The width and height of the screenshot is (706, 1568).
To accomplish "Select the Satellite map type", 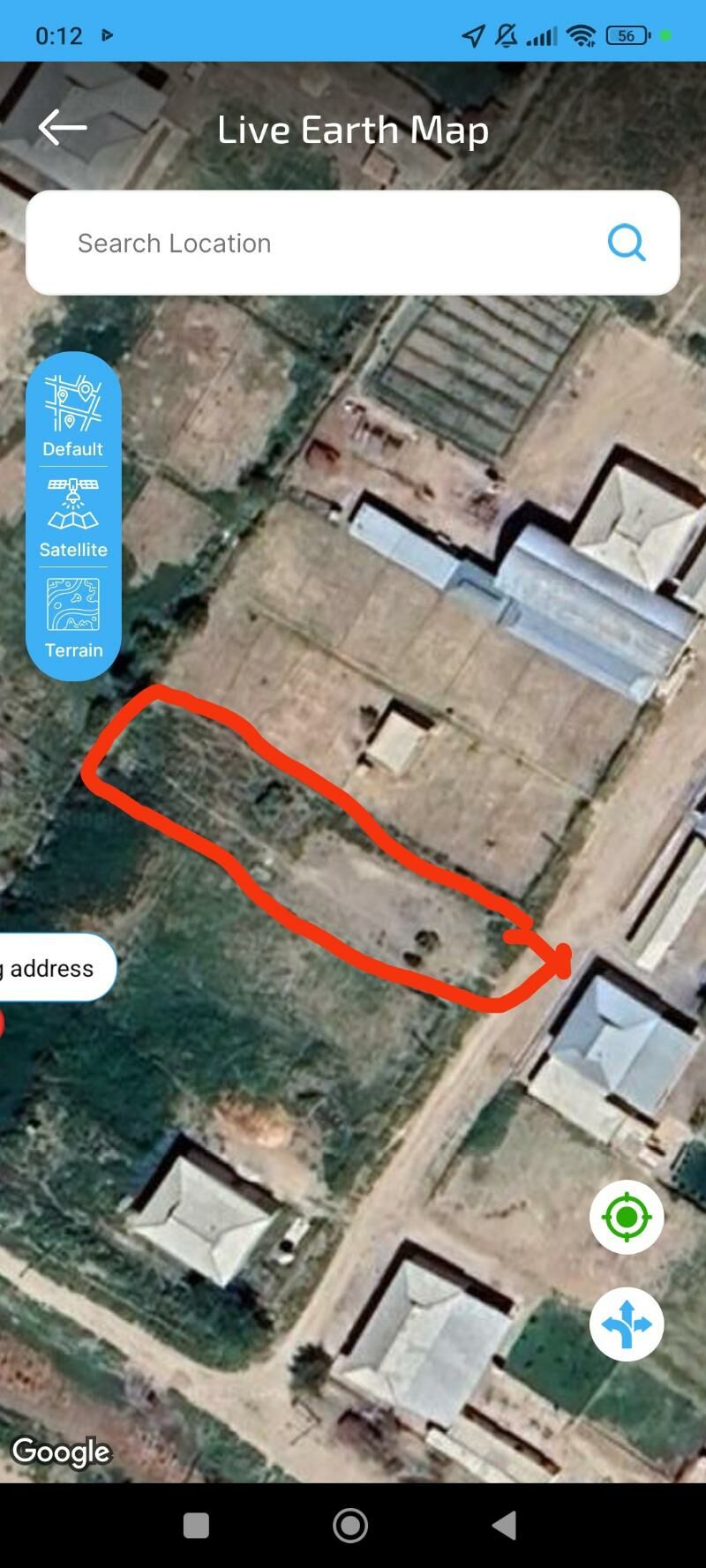I will coord(73,518).
